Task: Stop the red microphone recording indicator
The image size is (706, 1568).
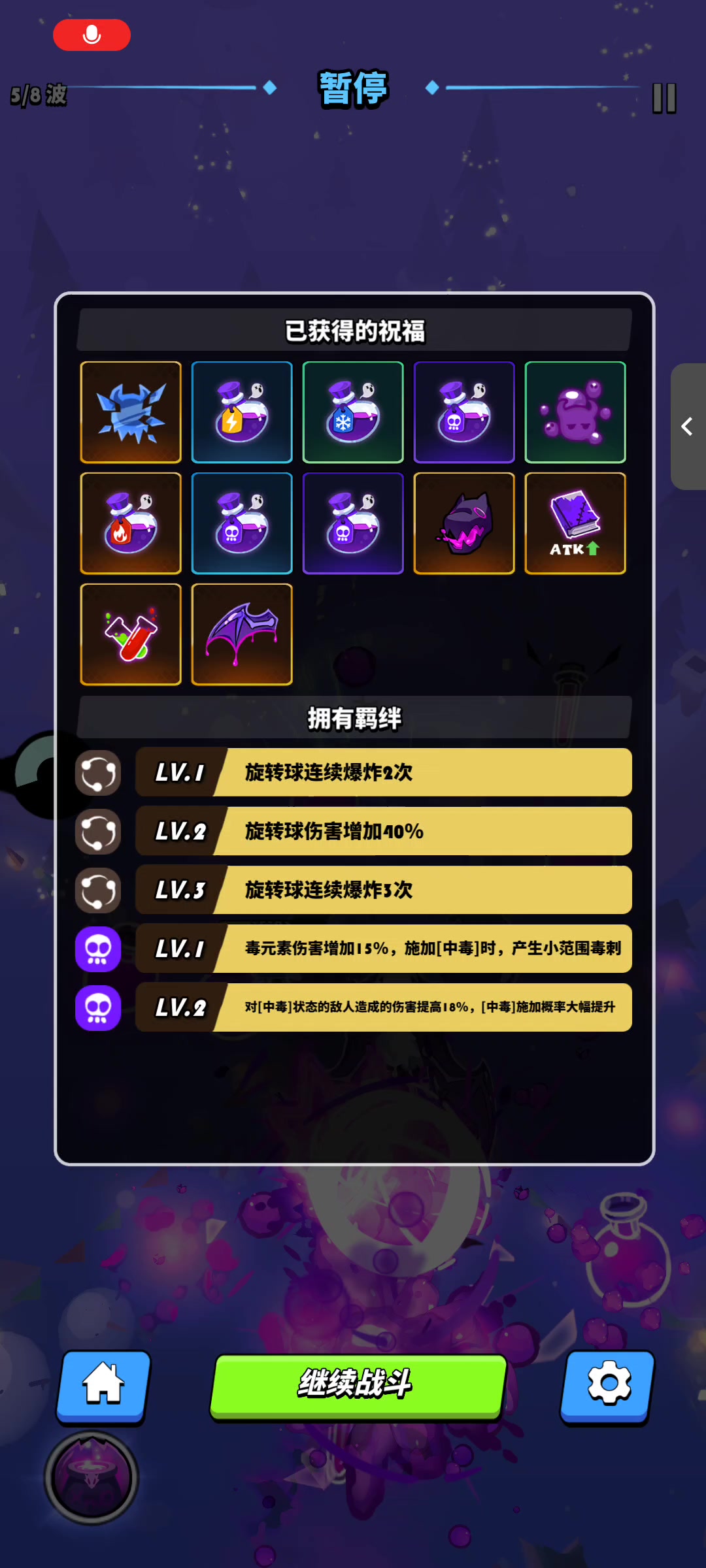Action: [92, 35]
